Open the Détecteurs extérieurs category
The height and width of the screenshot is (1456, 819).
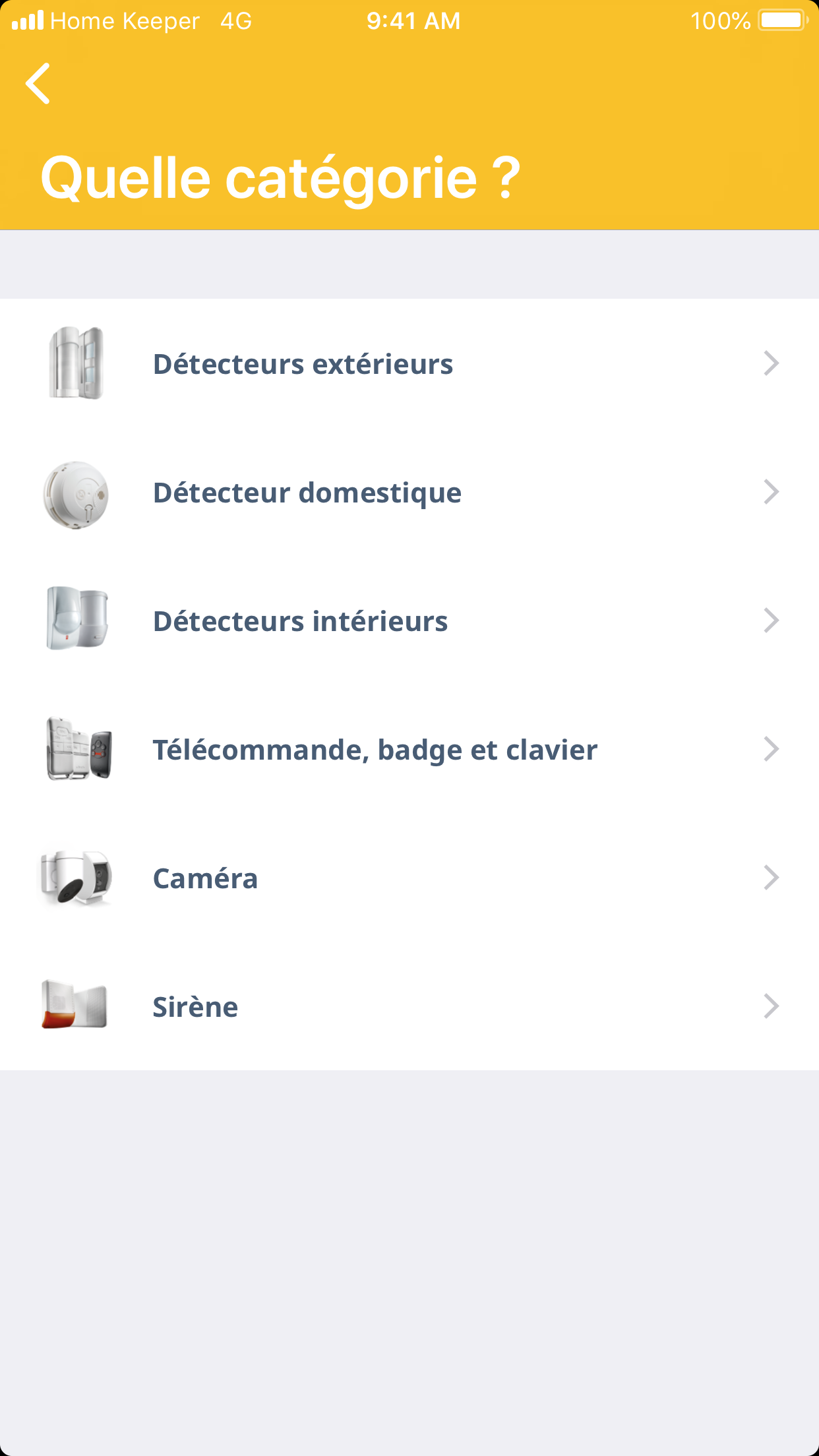click(409, 363)
